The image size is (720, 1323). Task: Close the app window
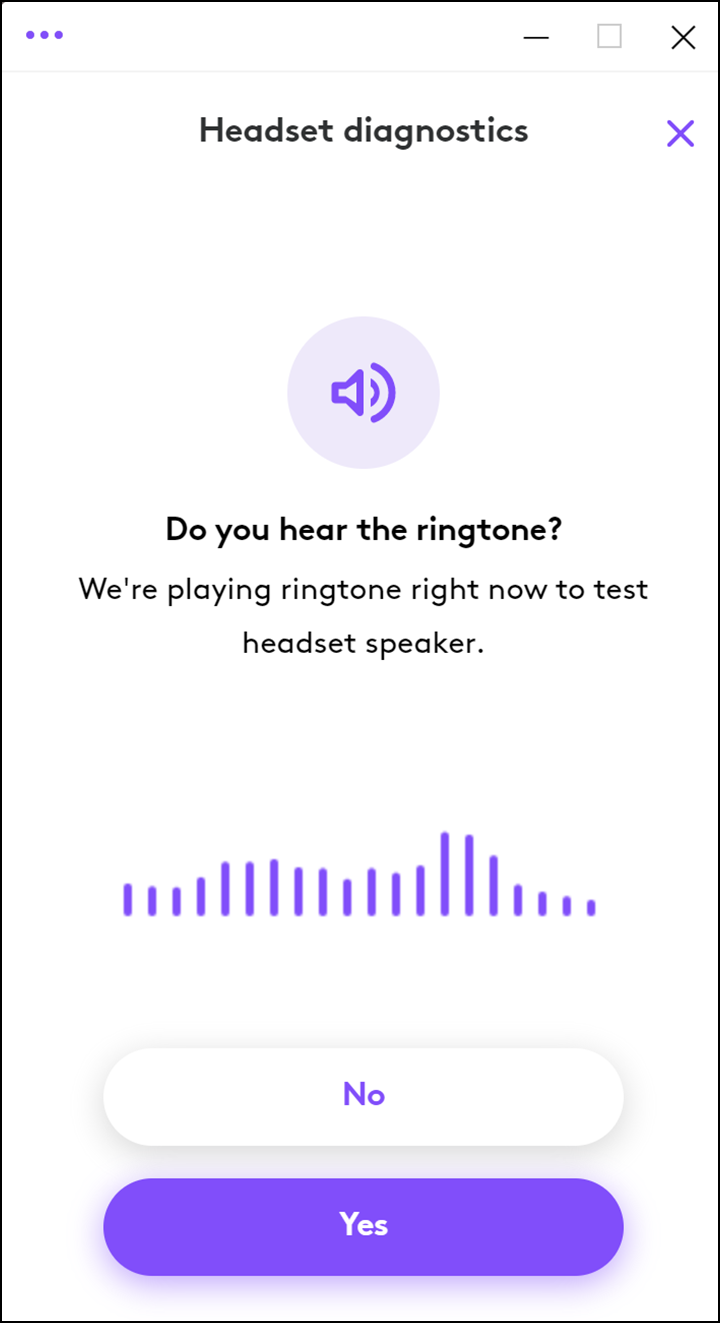(683, 38)
